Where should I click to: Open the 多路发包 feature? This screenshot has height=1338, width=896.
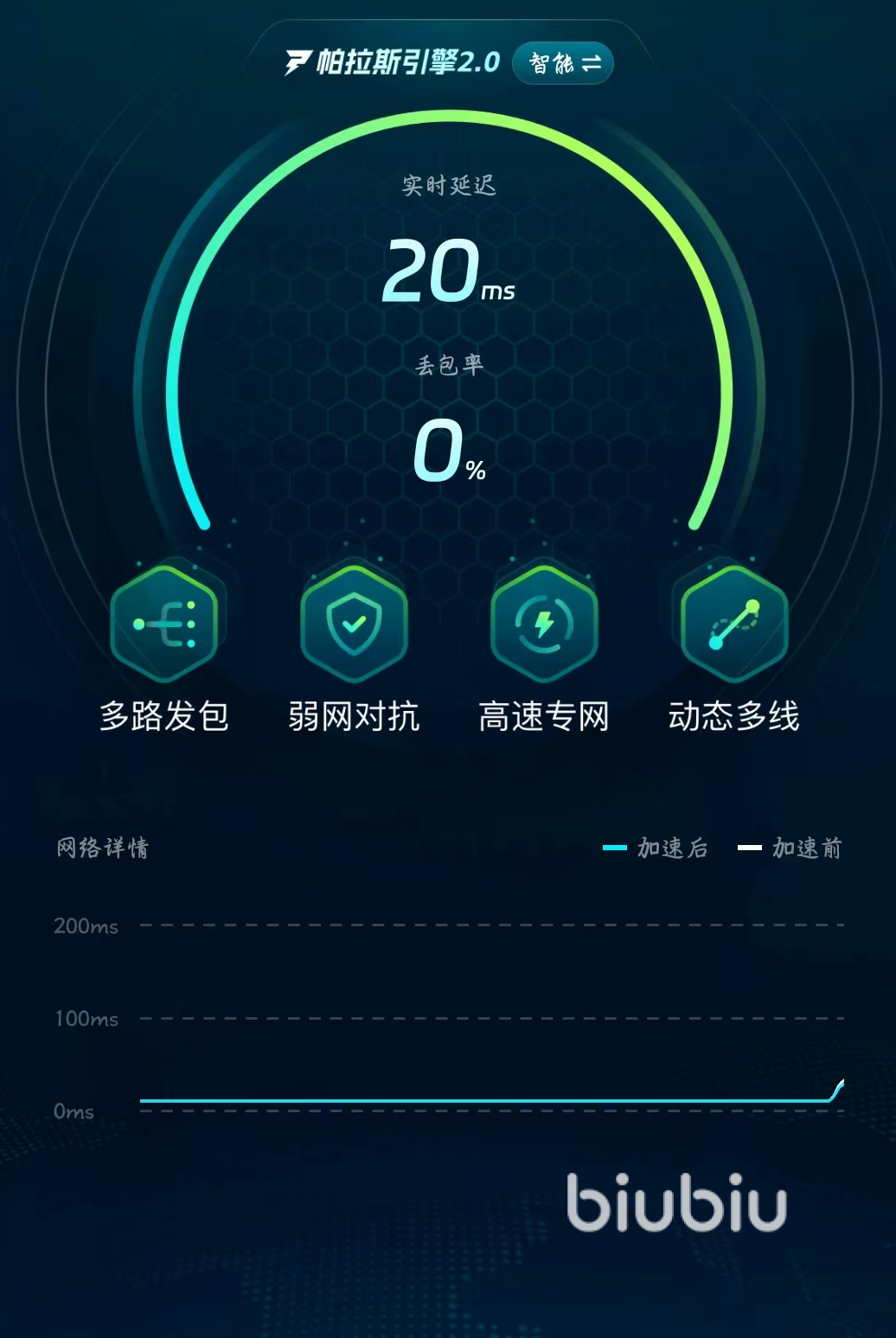coord(163,624)
